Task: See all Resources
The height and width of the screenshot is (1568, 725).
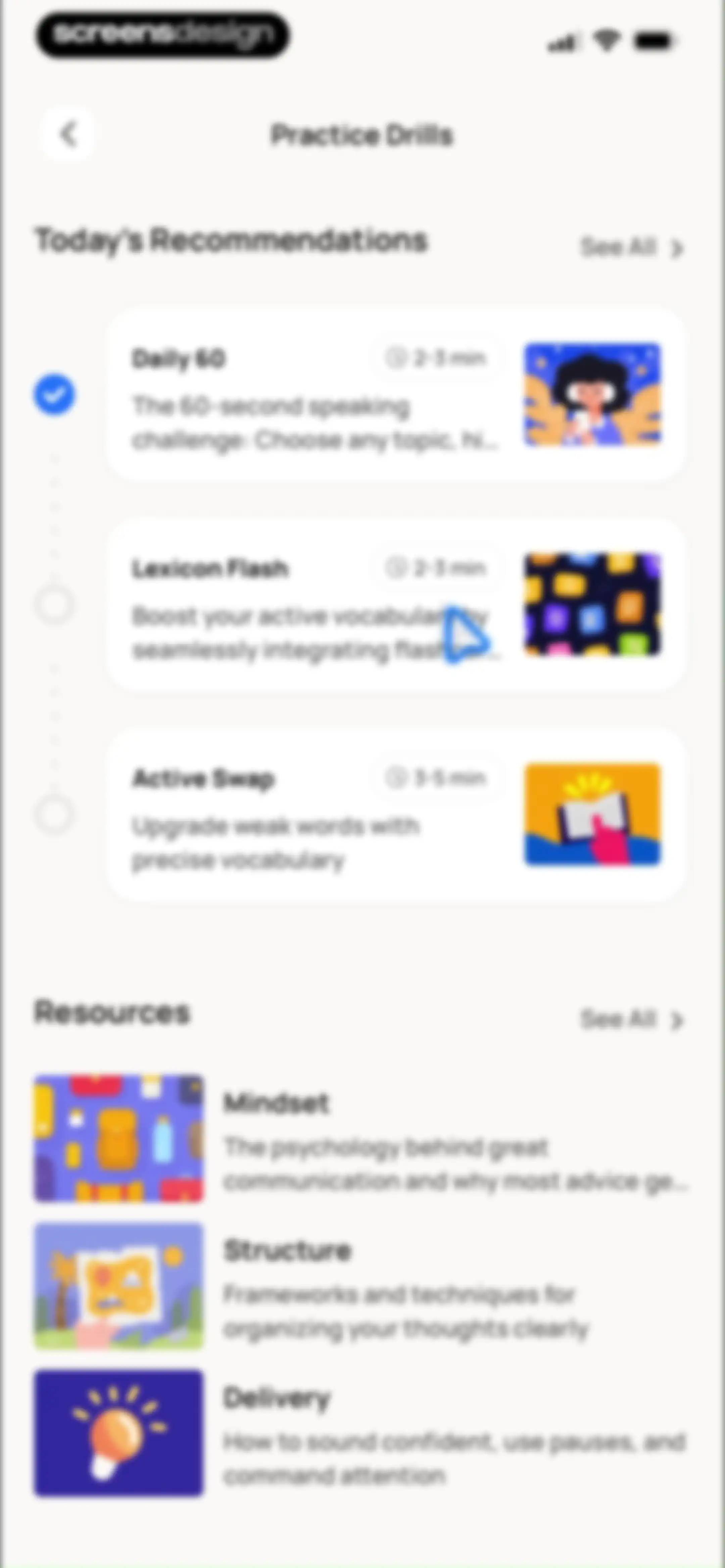Action: coord(632,1019)
